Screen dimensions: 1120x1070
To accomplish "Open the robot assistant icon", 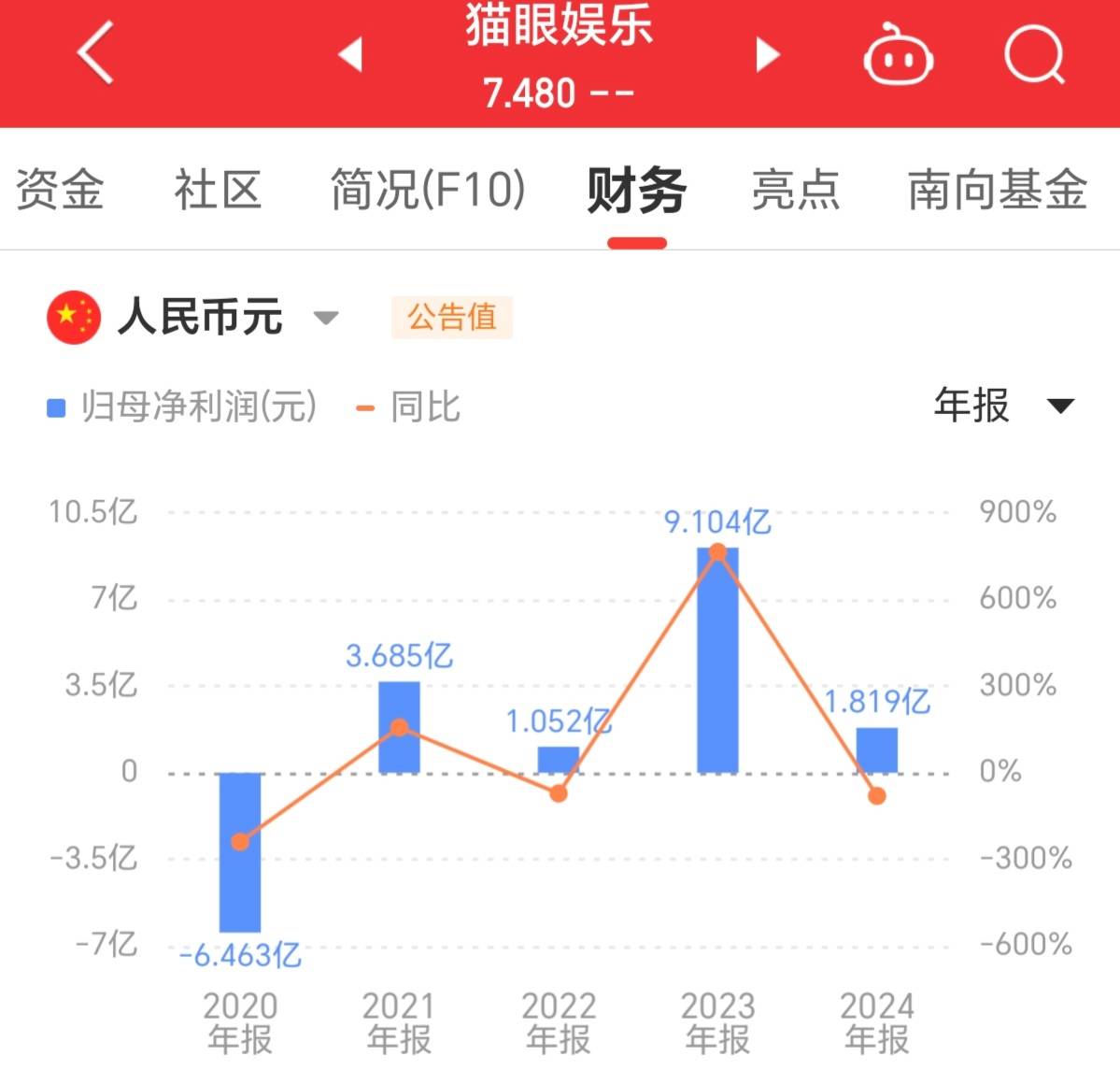I will (898, 56).
